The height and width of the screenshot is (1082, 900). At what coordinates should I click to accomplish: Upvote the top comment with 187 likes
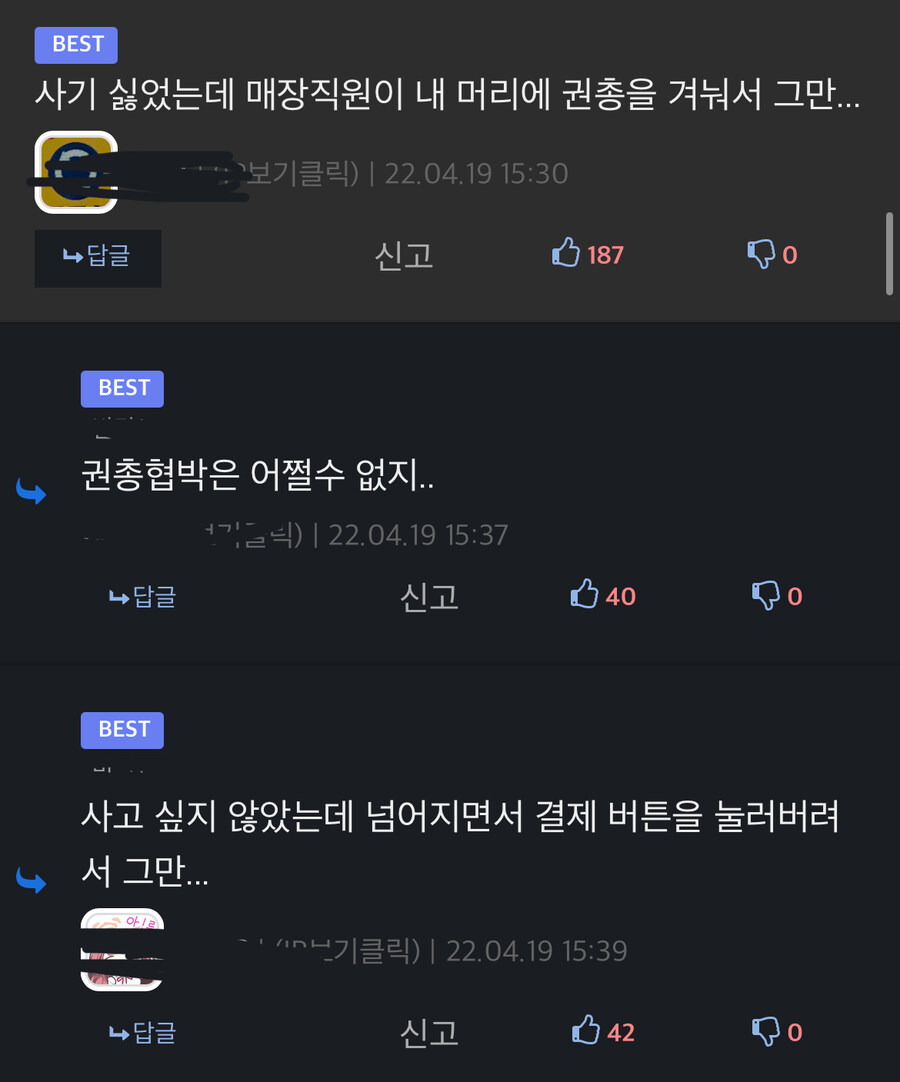[x=568, y=254]
